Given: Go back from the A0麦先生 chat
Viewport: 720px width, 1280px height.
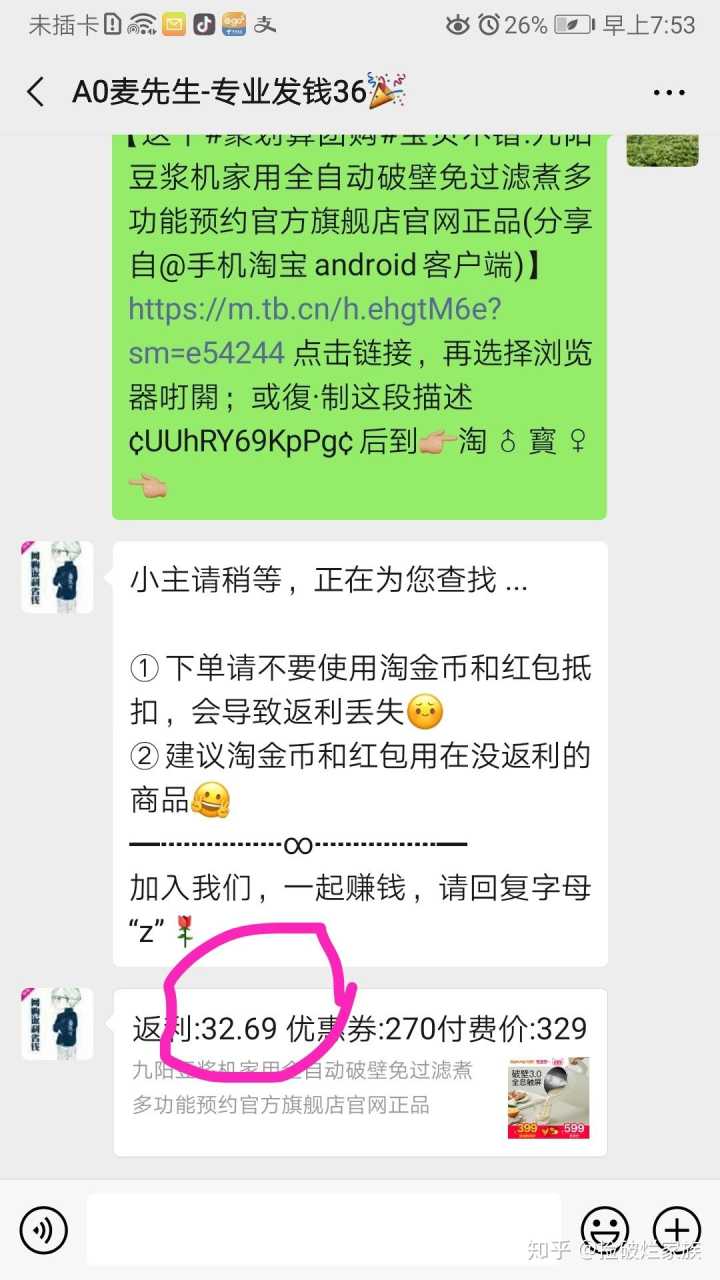Looking at the screenshot, I should click(36, 92).
